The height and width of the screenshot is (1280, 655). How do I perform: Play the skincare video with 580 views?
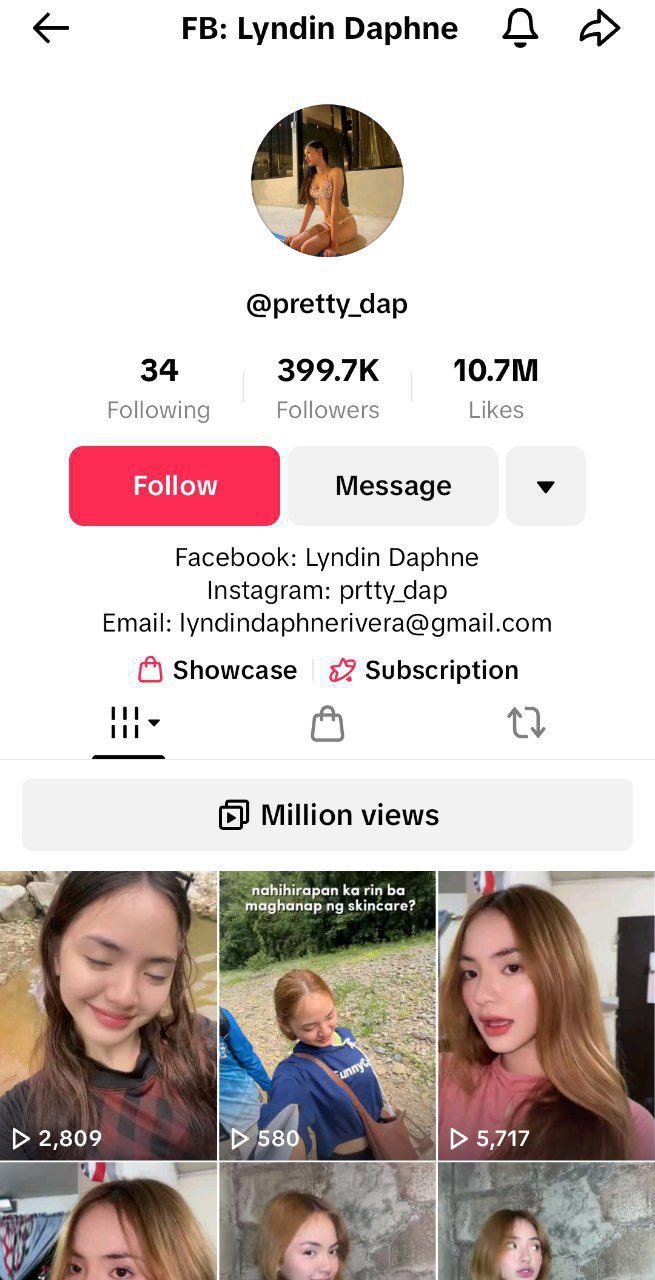[x=327, y=1015]
